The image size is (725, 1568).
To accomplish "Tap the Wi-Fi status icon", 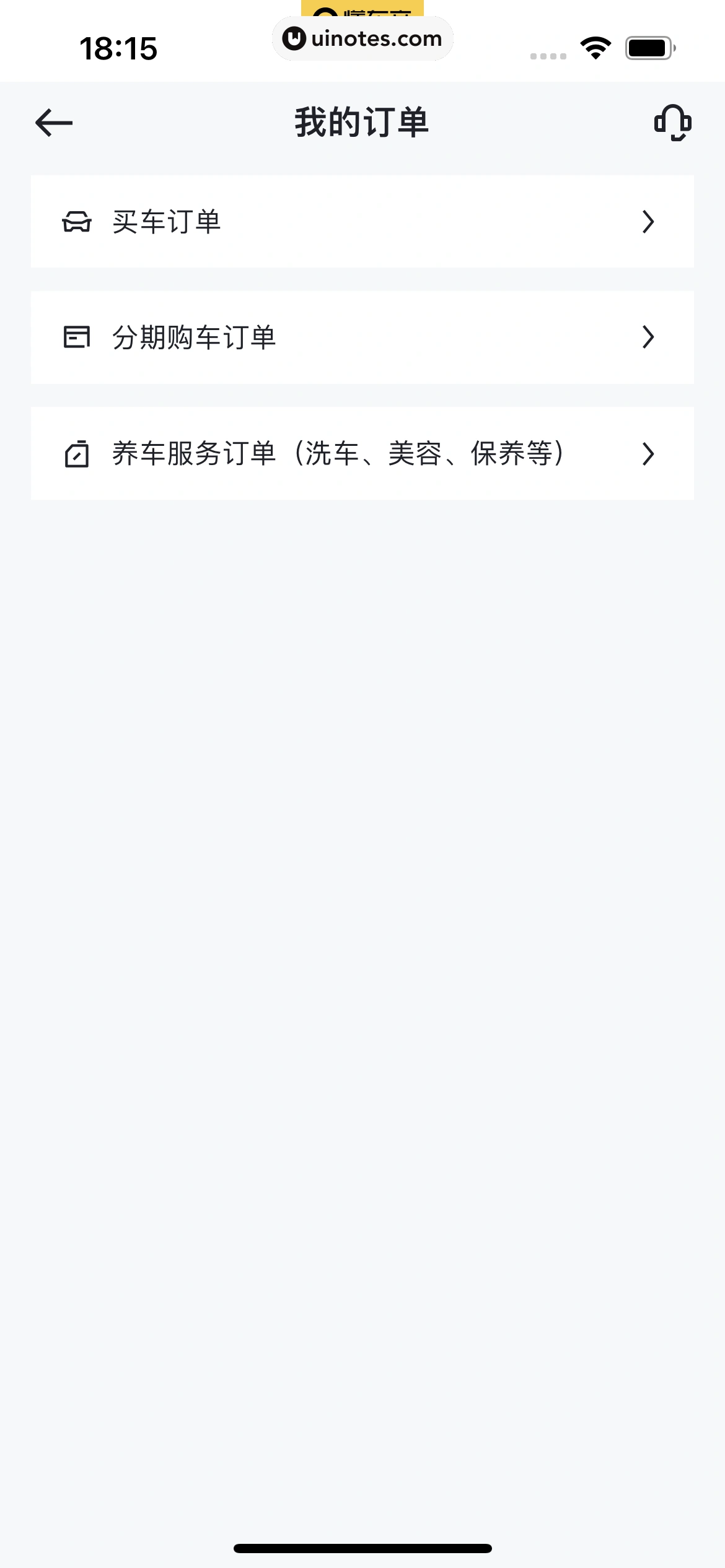I will pos(595,48).
